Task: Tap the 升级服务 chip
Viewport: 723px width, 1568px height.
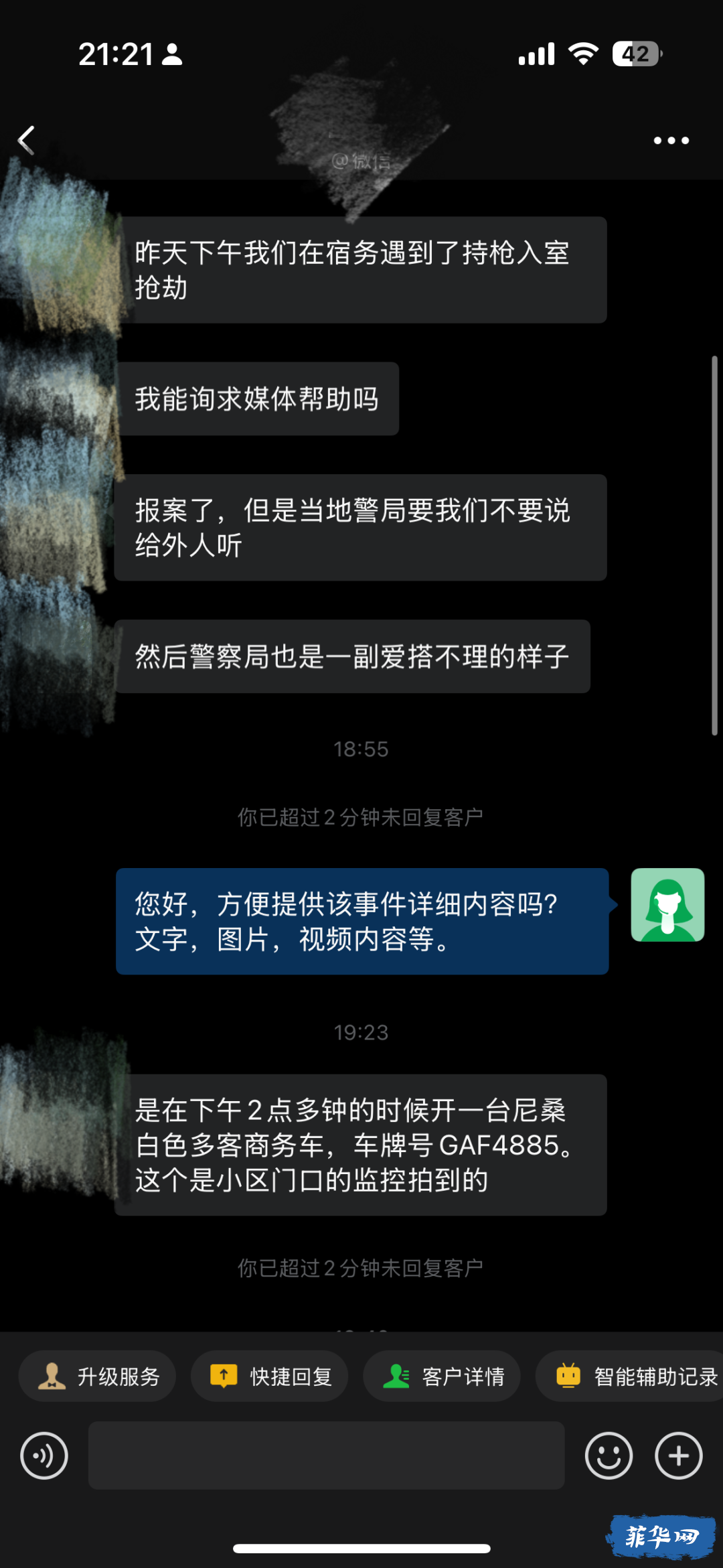Action: tap(98, 1376)
